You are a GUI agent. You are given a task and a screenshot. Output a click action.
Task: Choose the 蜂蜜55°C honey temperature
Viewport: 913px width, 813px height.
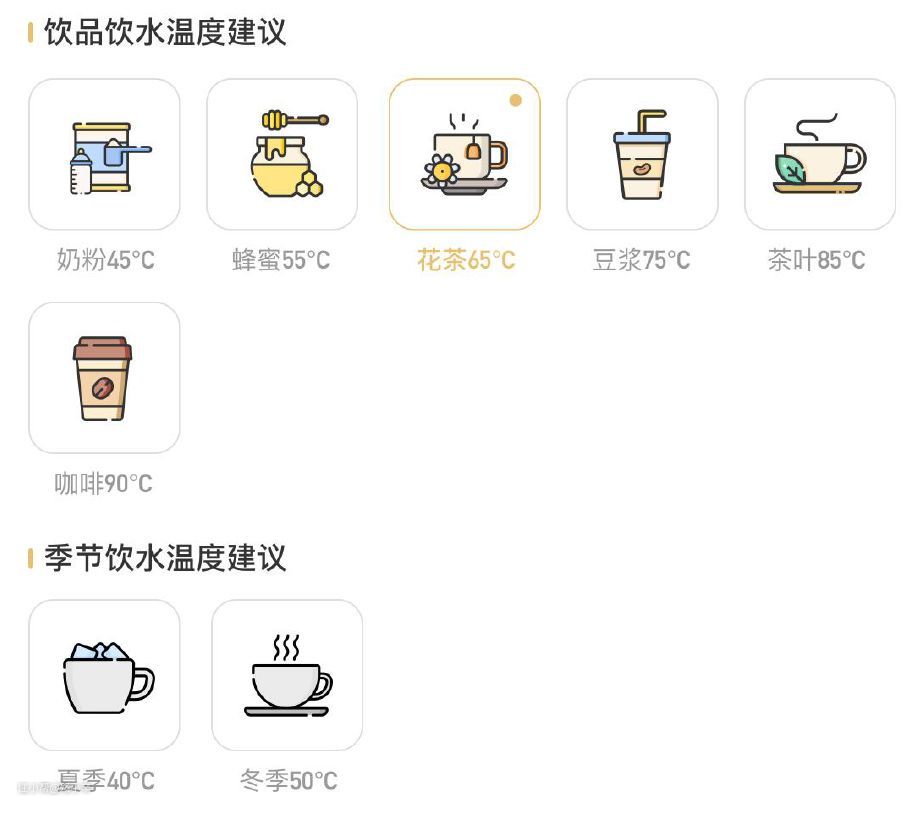click(282, 155)
